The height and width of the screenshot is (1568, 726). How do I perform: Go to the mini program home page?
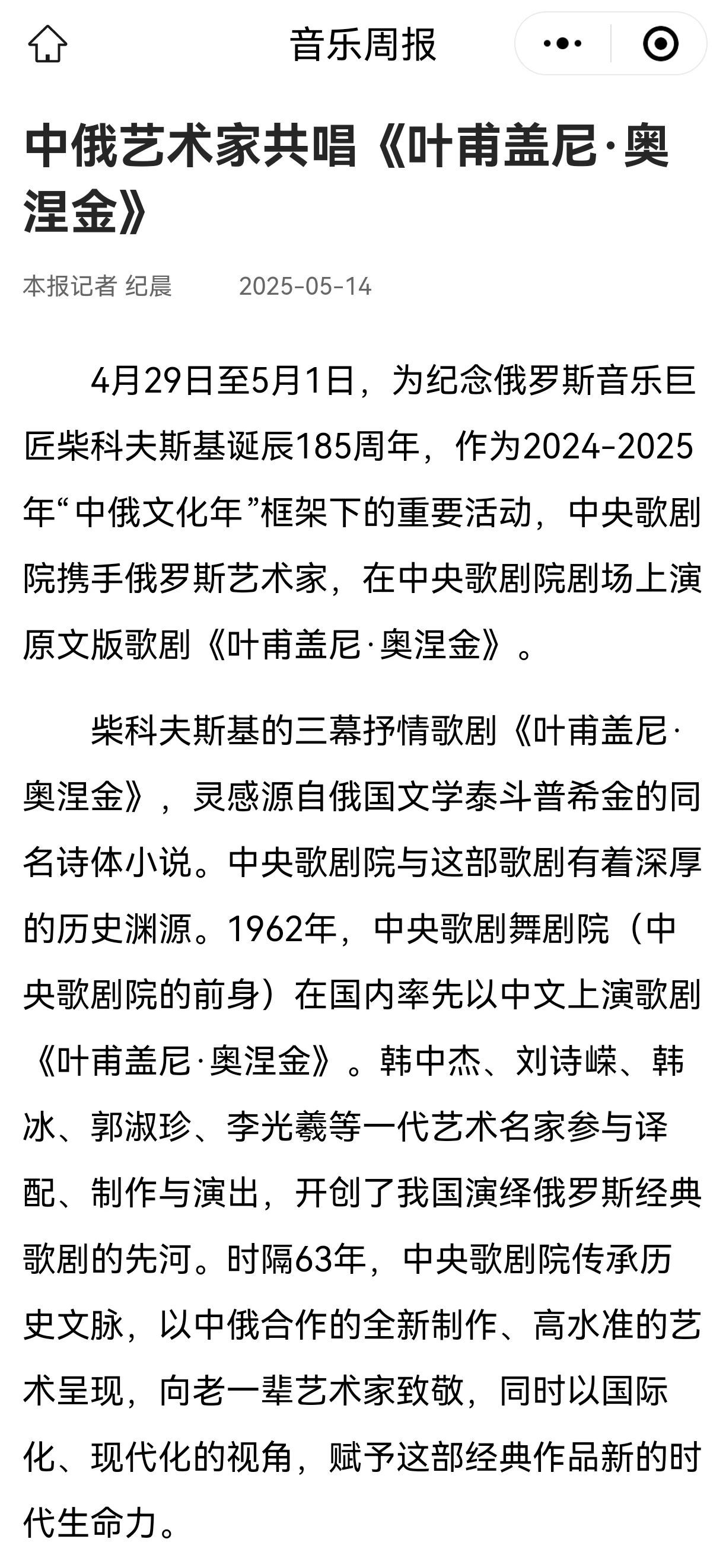(47, 44)
